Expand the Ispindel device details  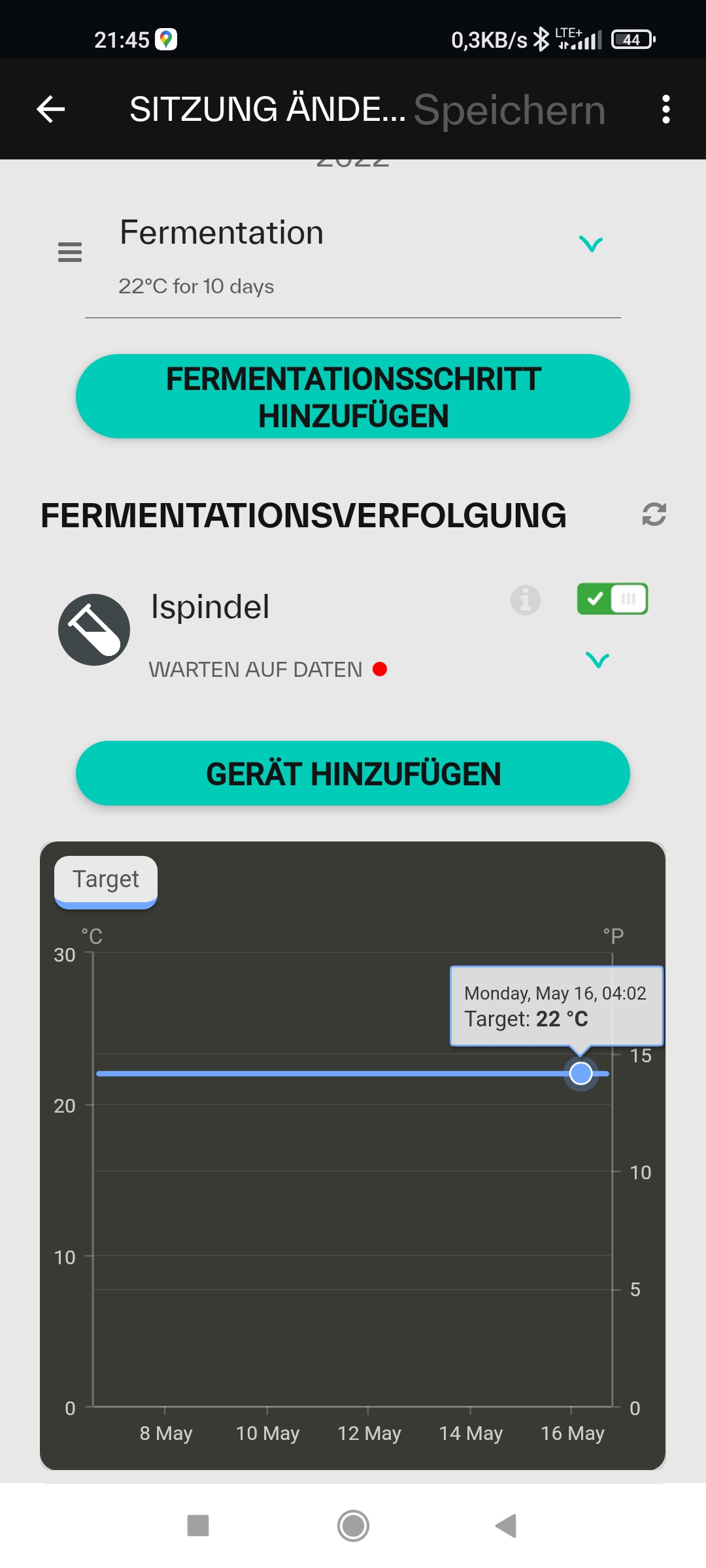coord(597,660)
